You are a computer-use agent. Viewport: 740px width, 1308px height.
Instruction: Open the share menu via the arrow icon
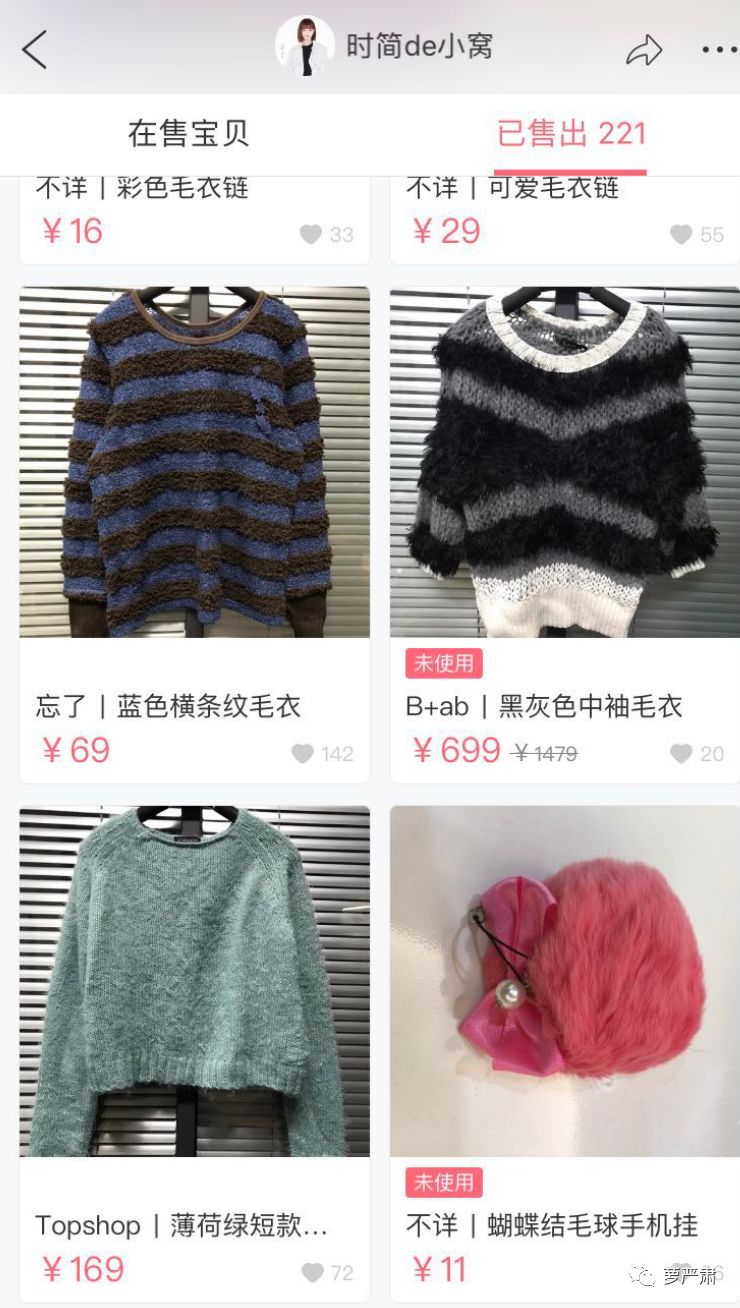point(646,48)
